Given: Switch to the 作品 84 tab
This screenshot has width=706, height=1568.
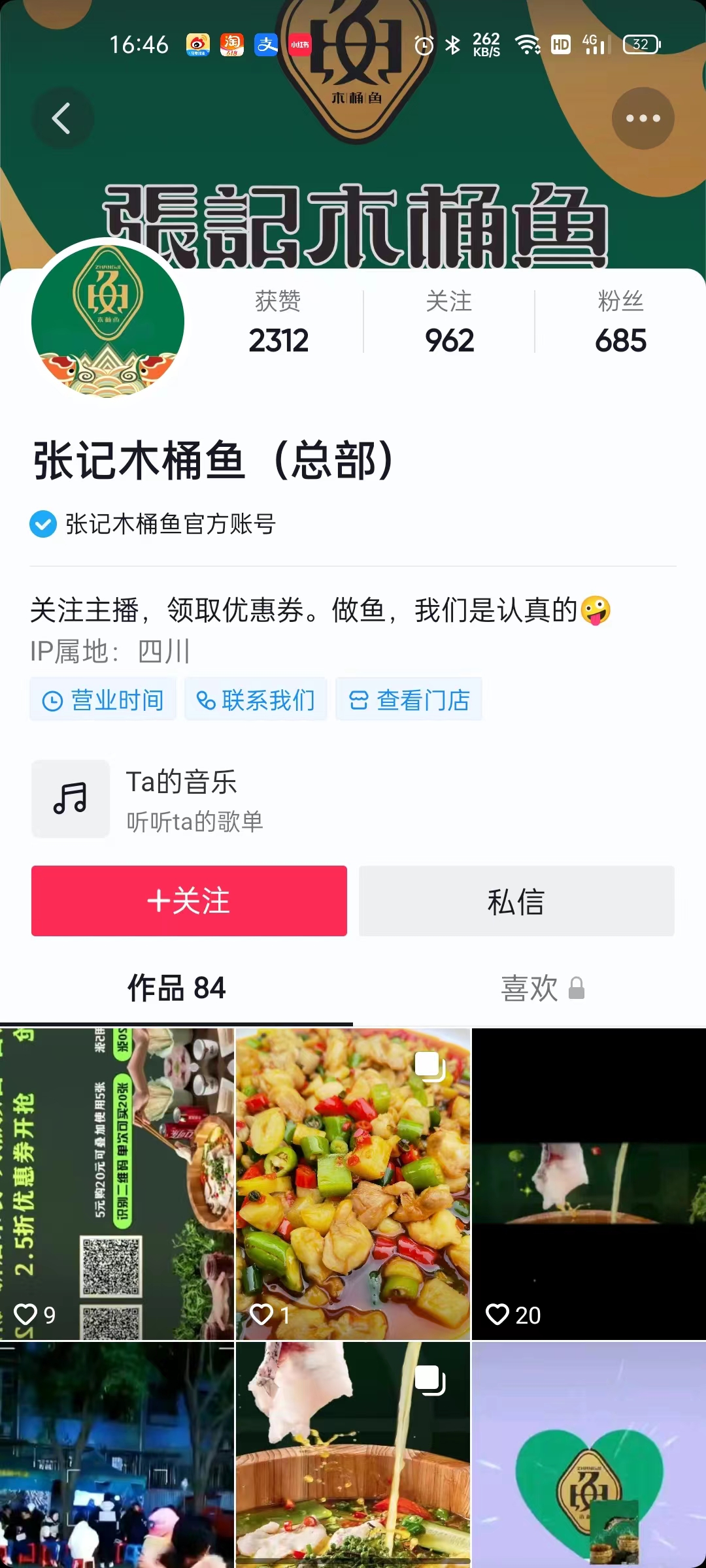Looking at the screenshot, I should coord(176,988).
